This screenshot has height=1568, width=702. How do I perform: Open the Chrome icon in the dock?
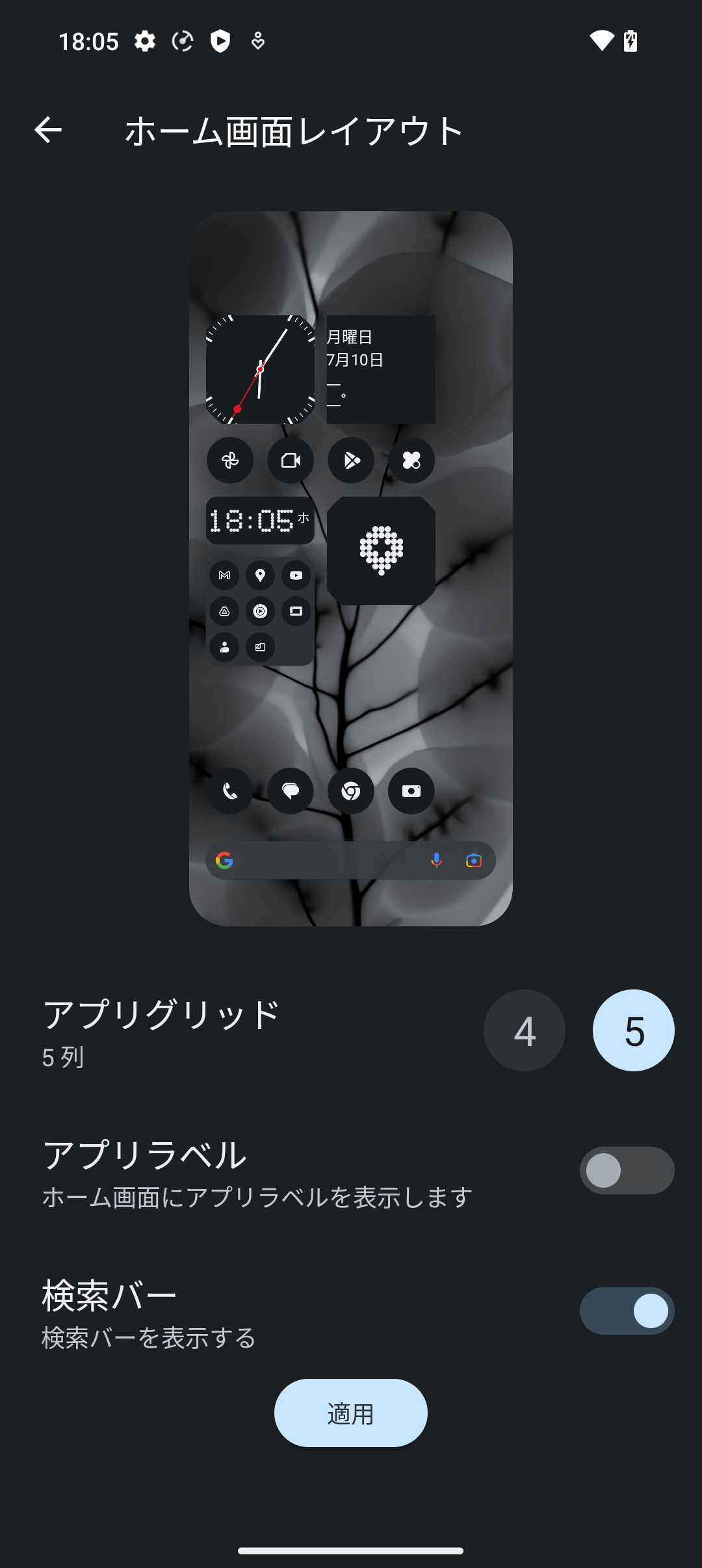click(350, 791)
